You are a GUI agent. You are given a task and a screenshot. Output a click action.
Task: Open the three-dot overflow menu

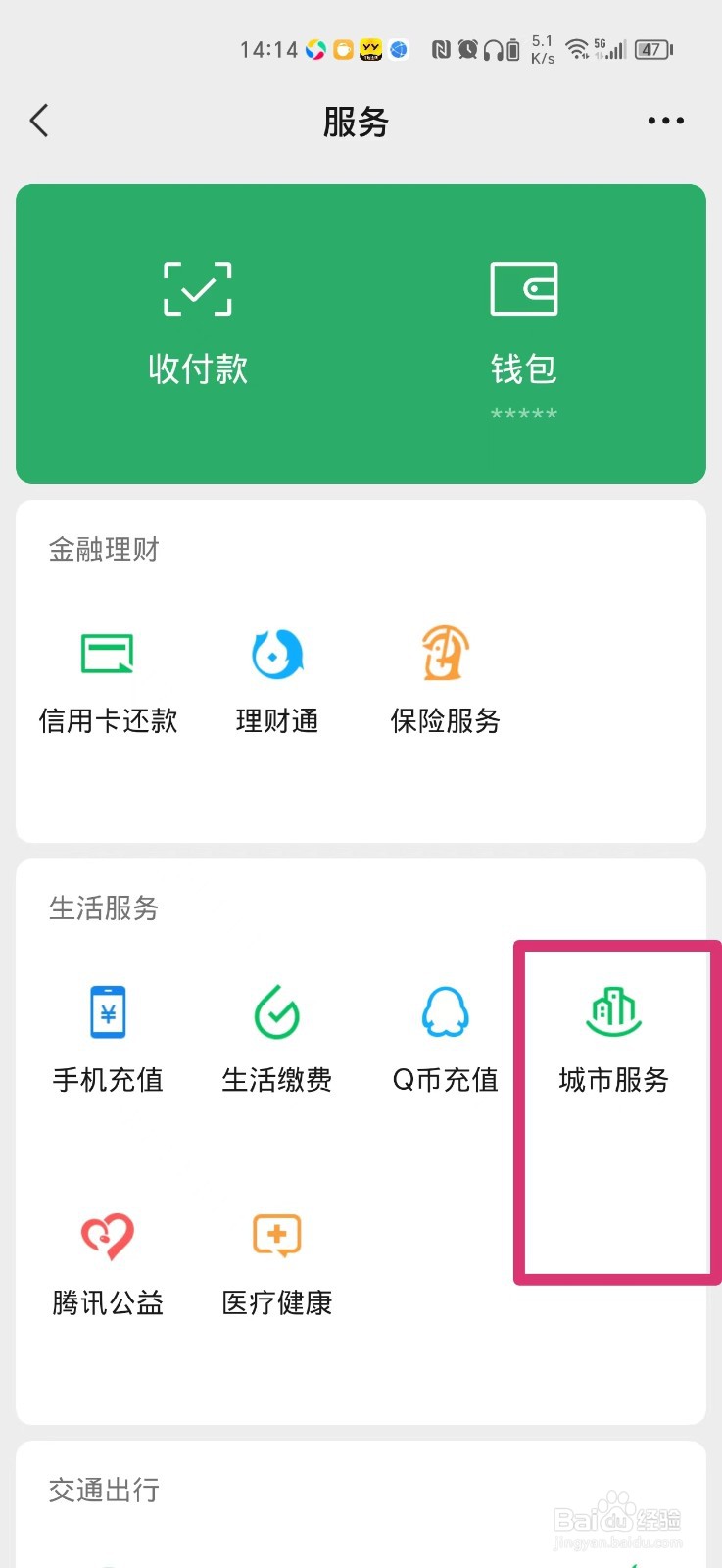coord(665,122)
